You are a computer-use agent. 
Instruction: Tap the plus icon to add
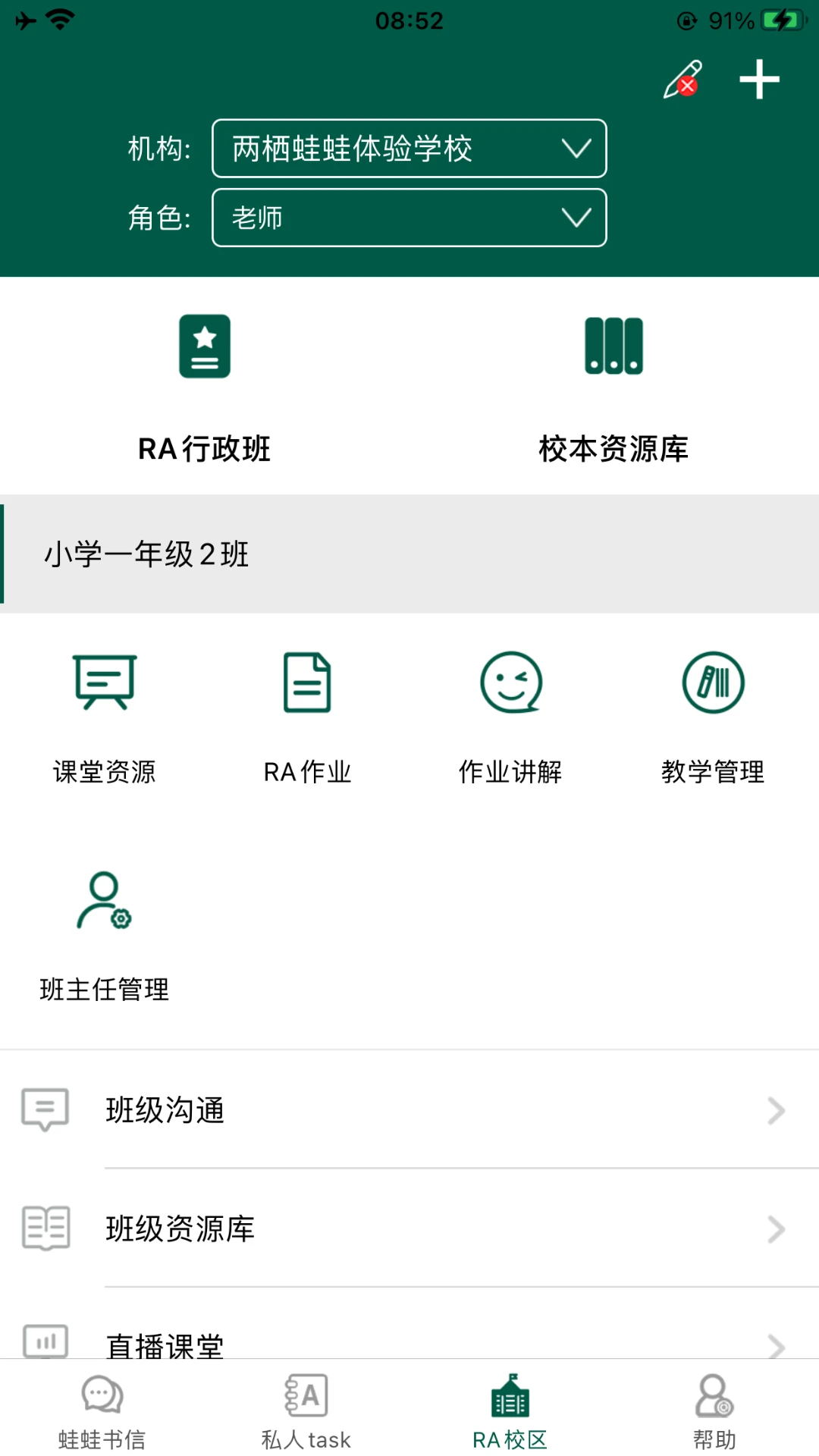pos(759,79)
